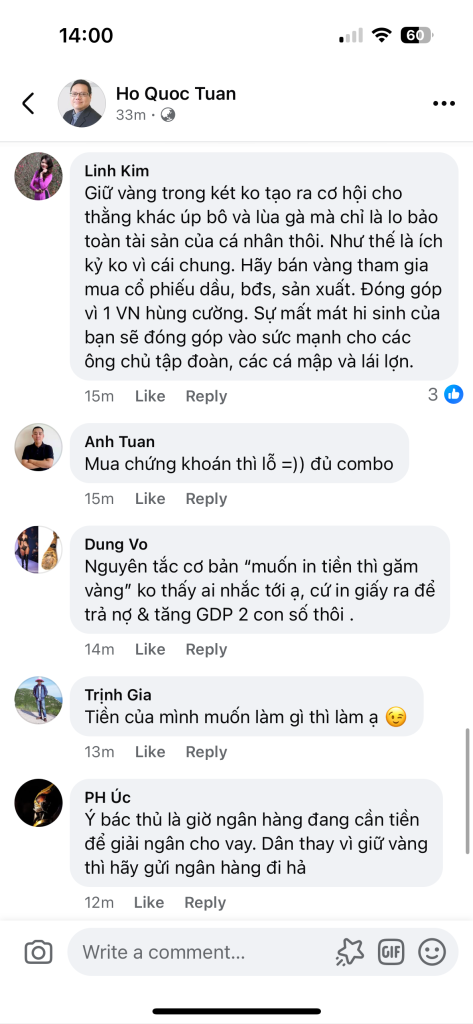Like Anh Tuan's comment

(x=150, y=498)
